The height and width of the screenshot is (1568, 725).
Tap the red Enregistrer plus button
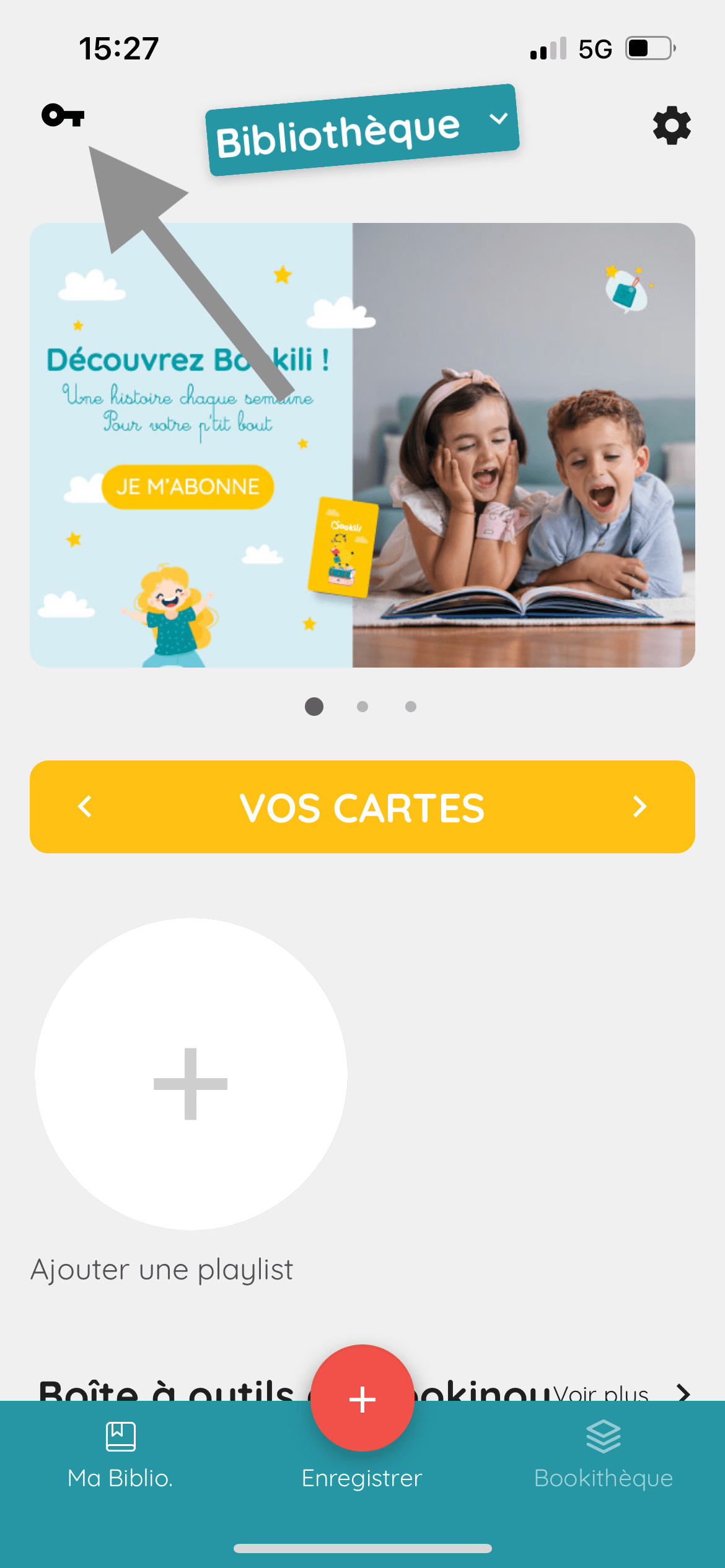(x=362, y=1398)
